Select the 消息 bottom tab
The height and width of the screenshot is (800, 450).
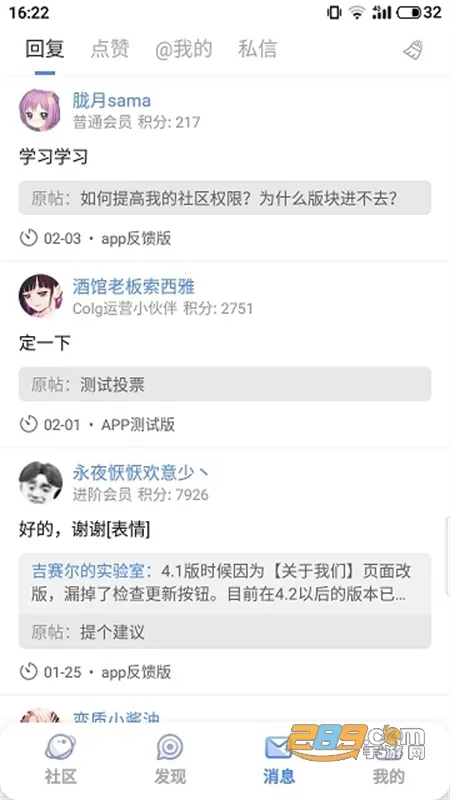[279, 759]
